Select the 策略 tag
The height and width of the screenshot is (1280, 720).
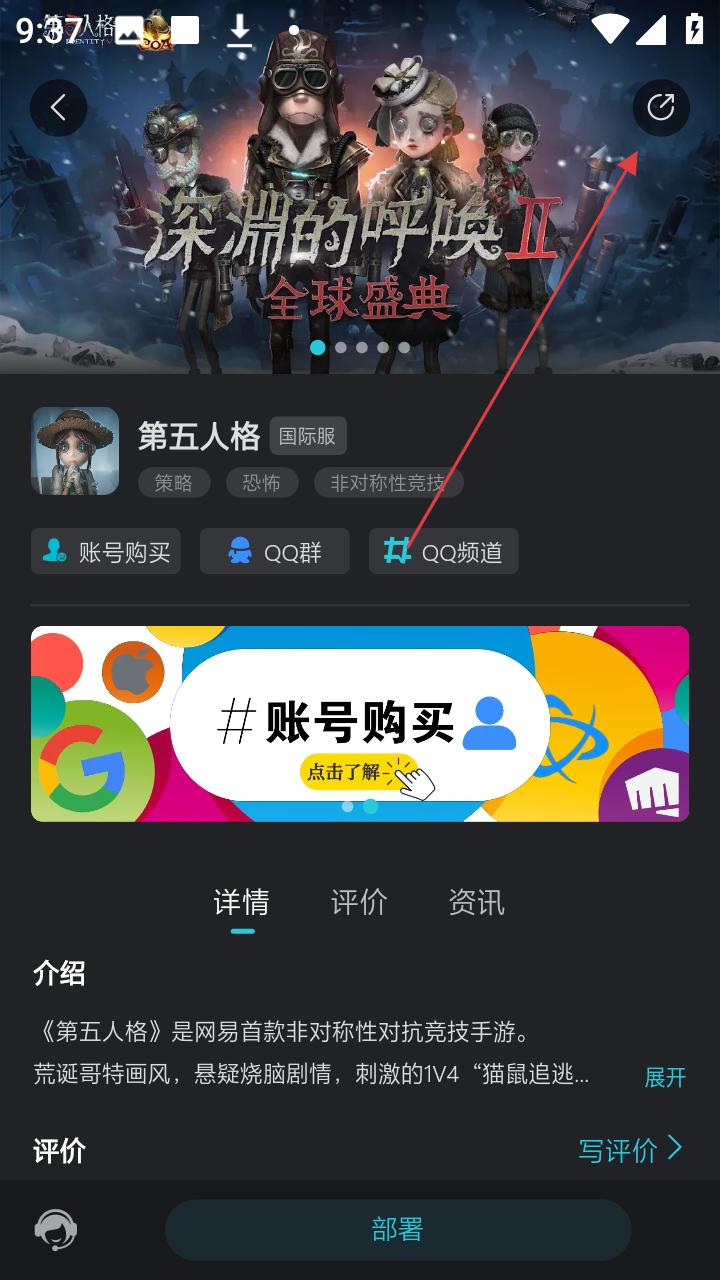[174, 483]
